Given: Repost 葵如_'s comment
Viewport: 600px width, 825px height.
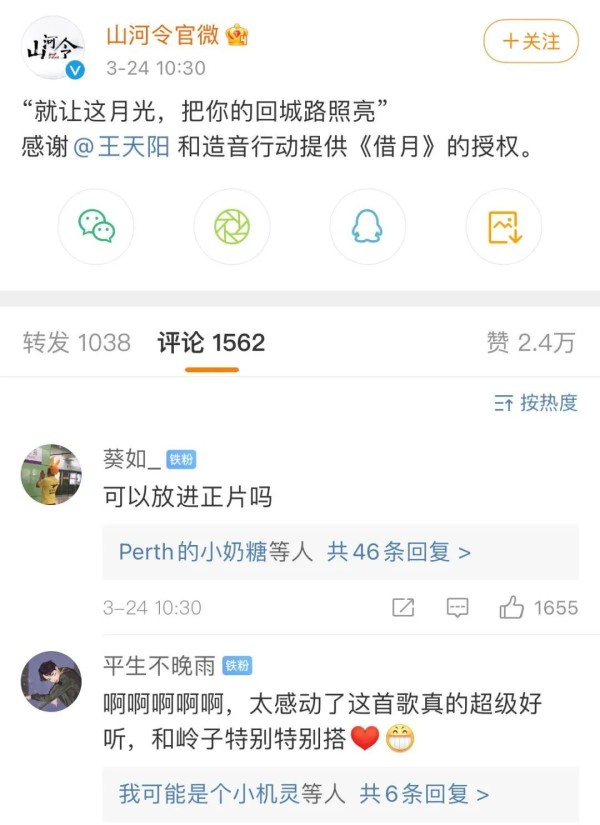Looking at the screenshot, I should click(x=403, y=607).
